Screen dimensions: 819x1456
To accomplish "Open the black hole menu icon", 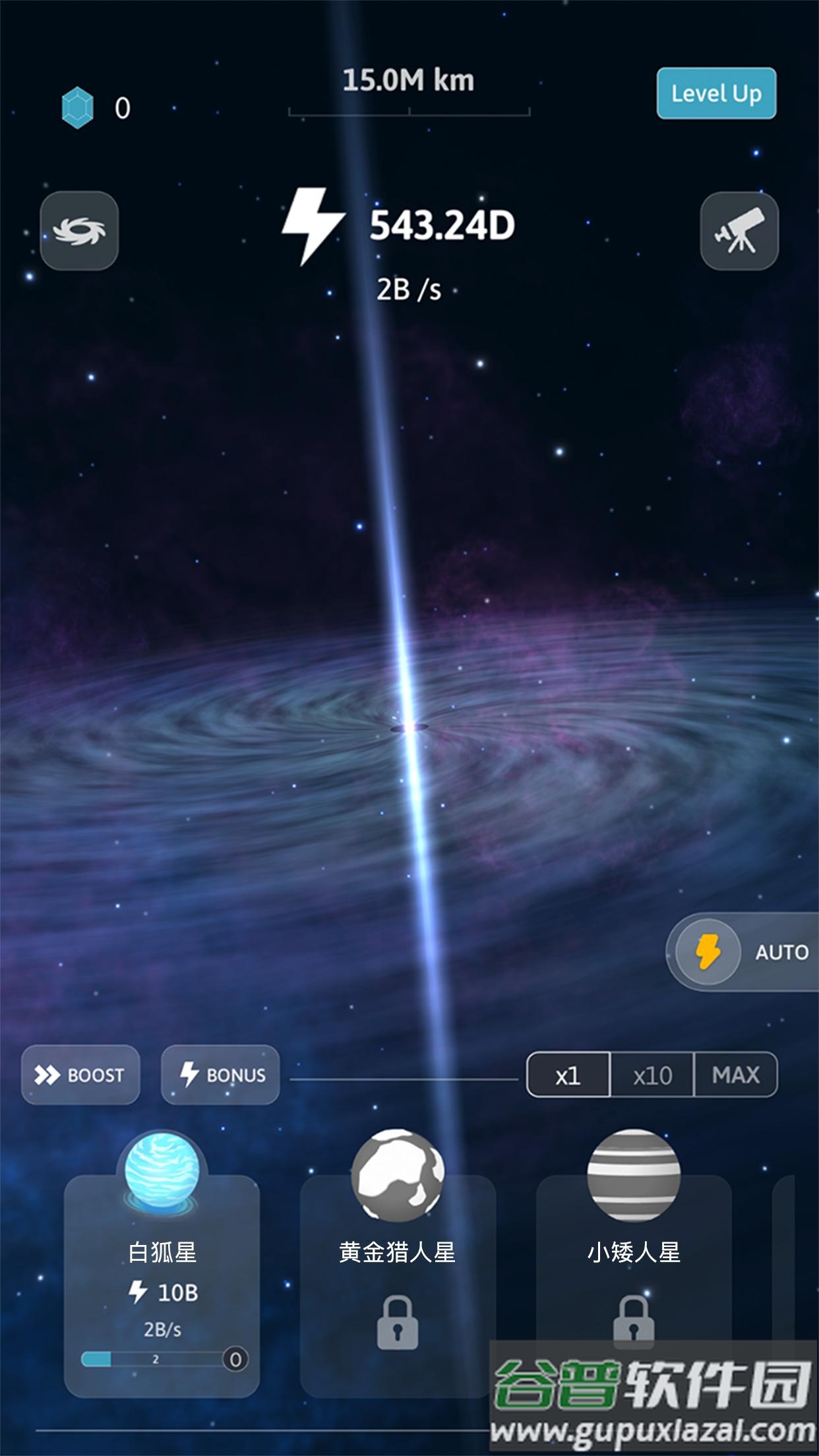I will coord(79,231).
